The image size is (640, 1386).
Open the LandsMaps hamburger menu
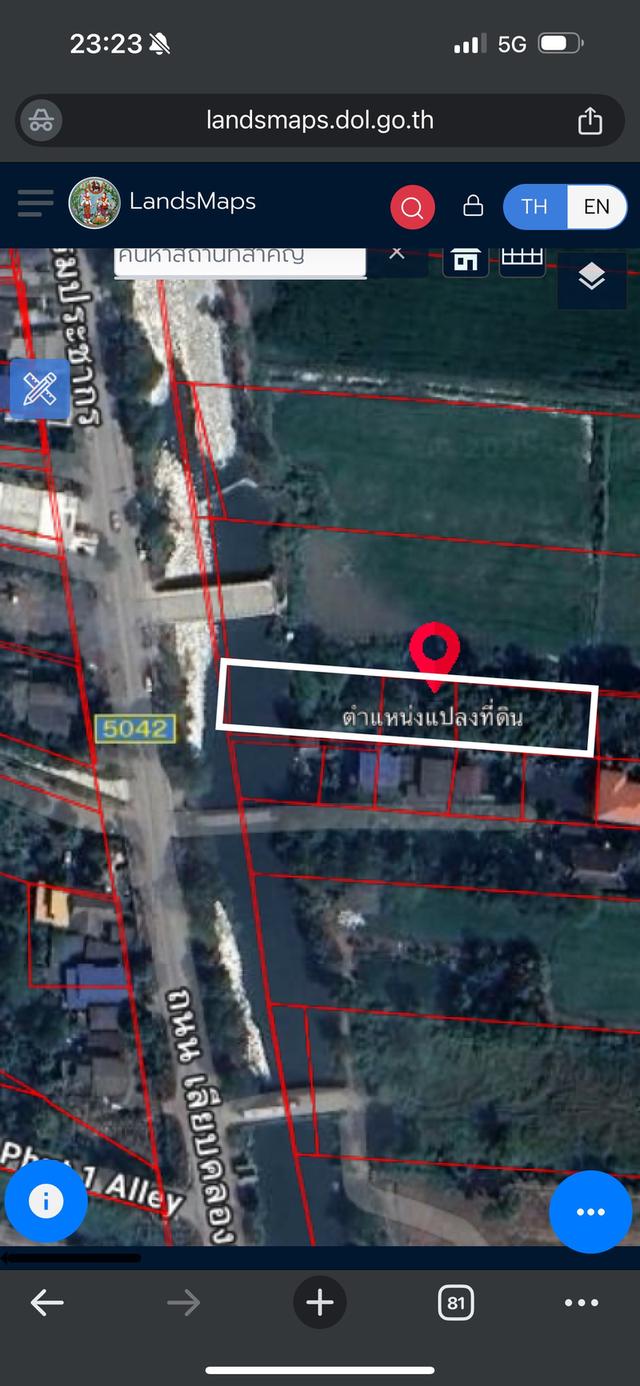coord(35,204)
